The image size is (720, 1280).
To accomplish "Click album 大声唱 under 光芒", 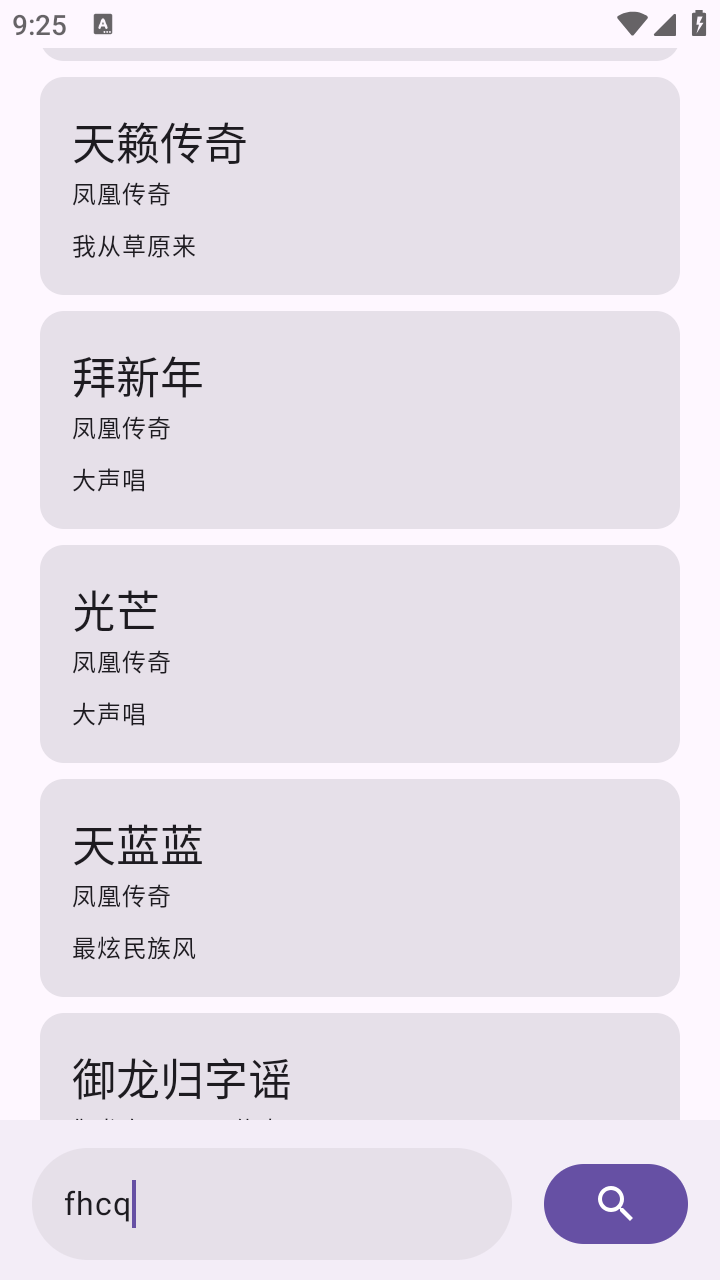I will point(110,714).
